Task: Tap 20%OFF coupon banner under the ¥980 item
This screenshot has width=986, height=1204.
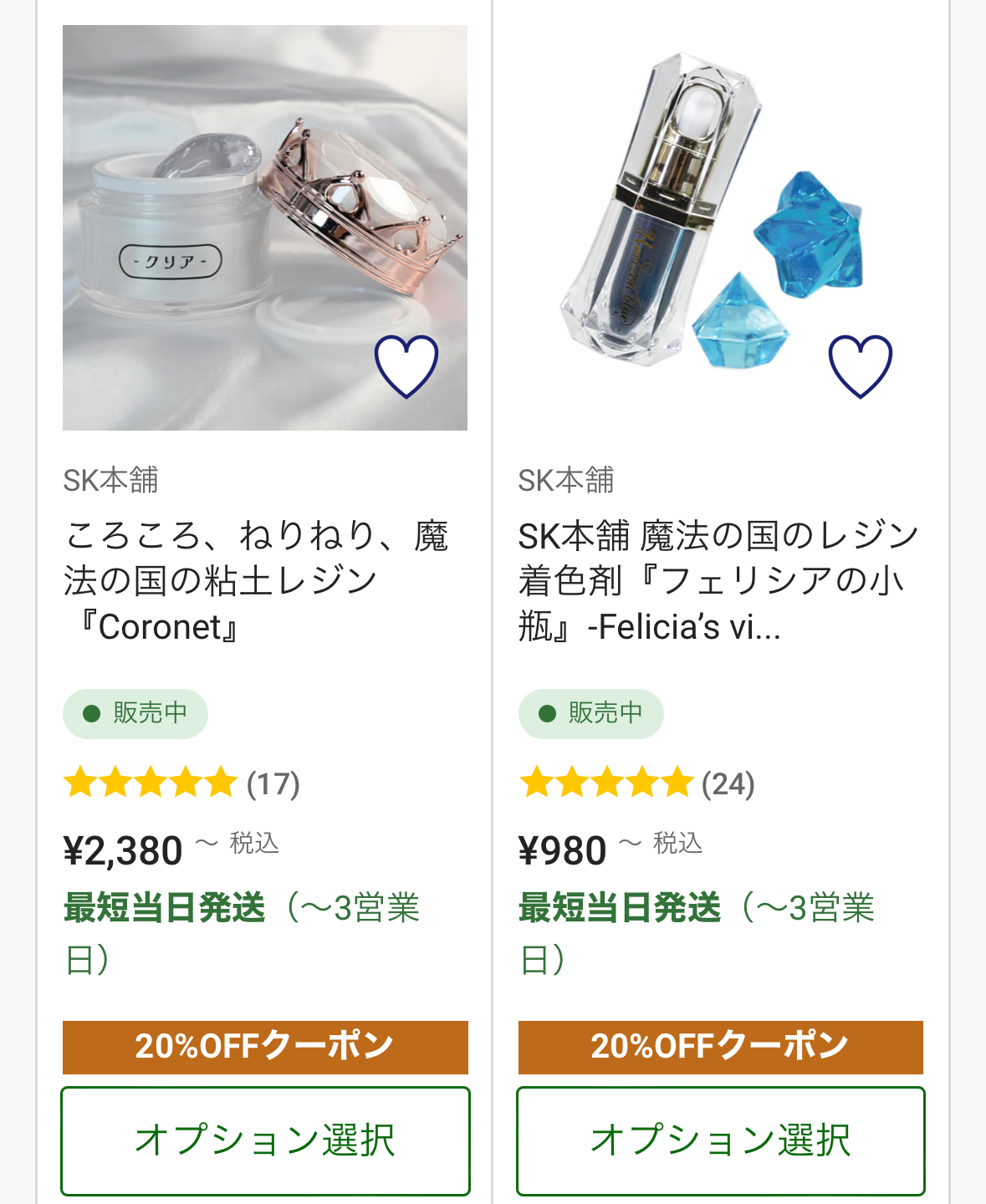Action: click(x=720, y=1047)
